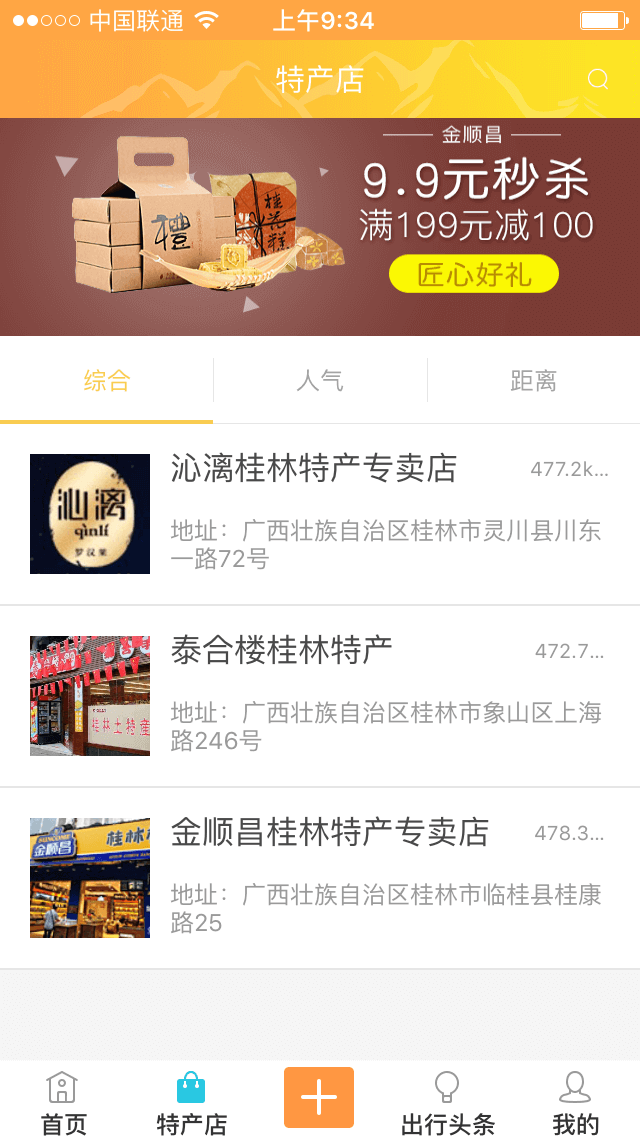Tap the 特产店 bottom navigation tab
This screenshot has width=640, height=1136.
[x=191, y=1102]
